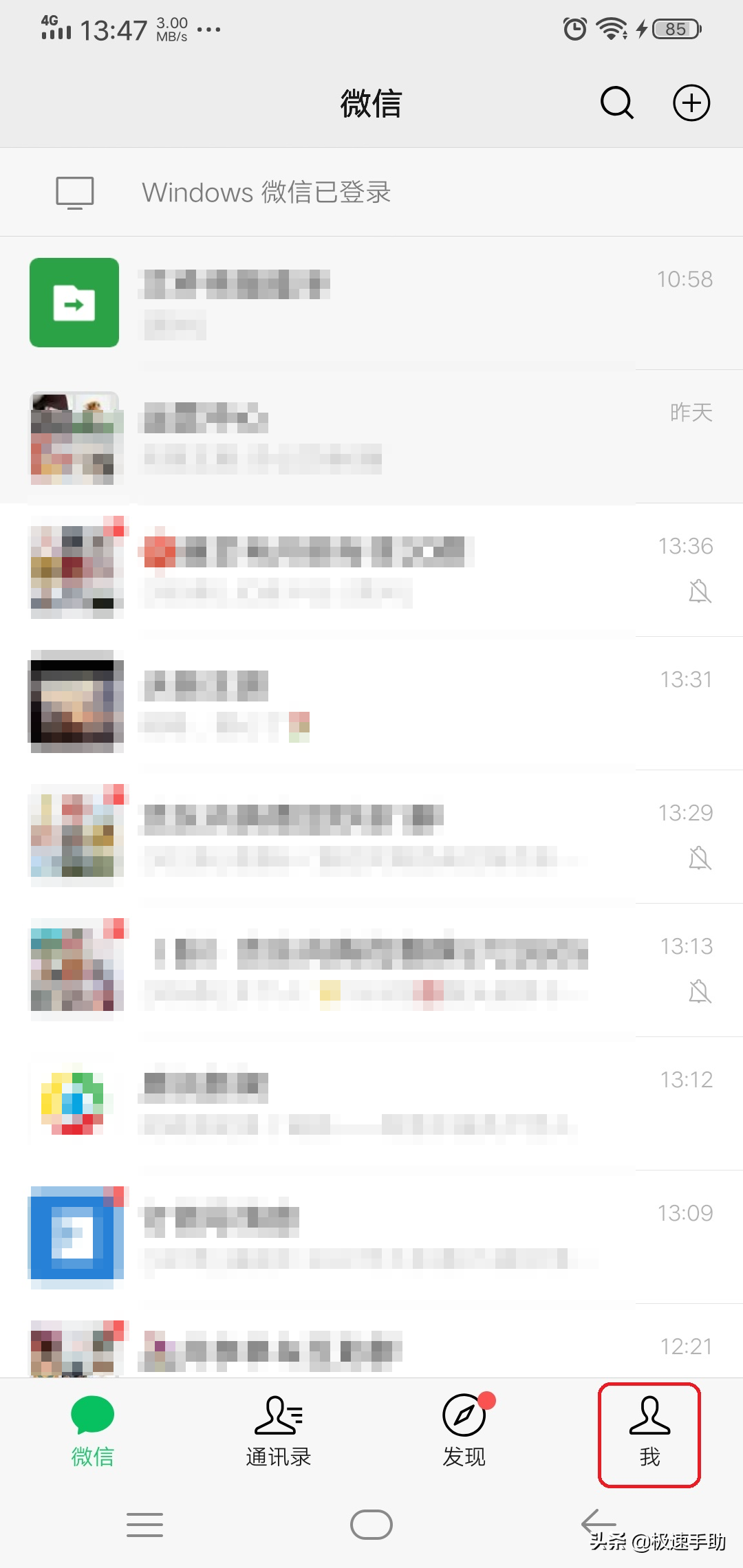The image size is (743, 1568).
Task: Open the chat from 12:21
Action: coord(371,1349)
